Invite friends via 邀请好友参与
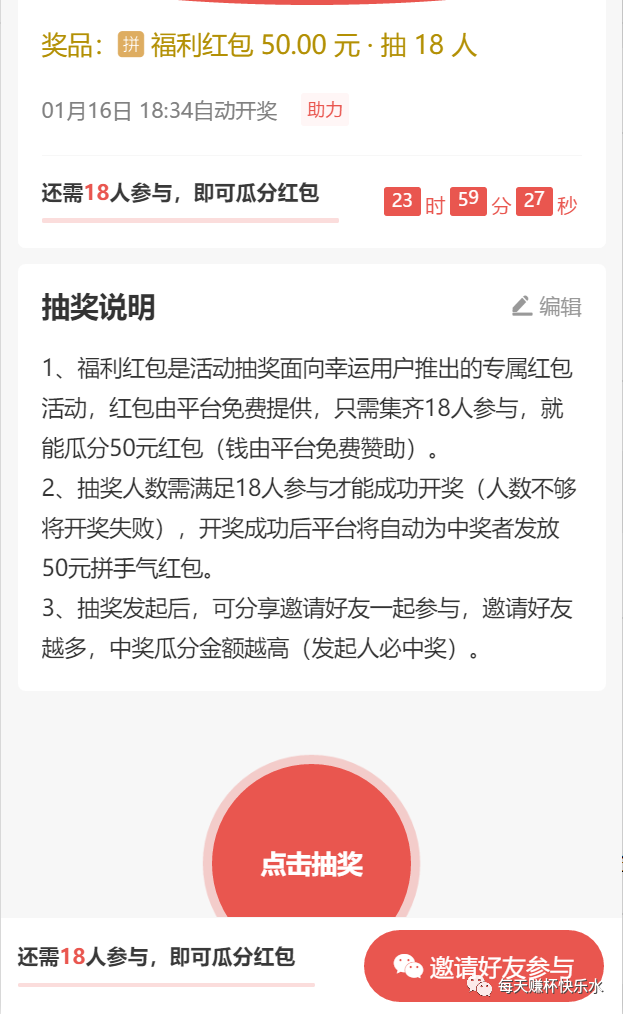This screenshot has width=623, height=1014. coord(484,966)
